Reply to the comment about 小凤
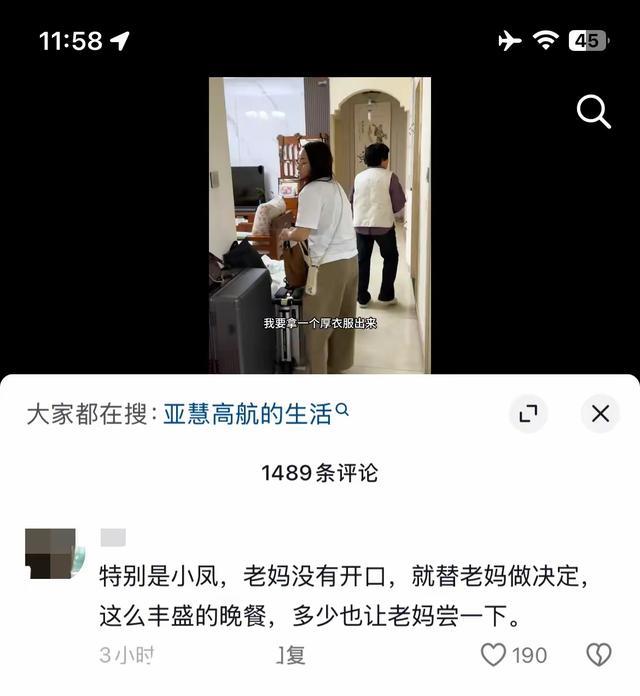 coord(291,655)
